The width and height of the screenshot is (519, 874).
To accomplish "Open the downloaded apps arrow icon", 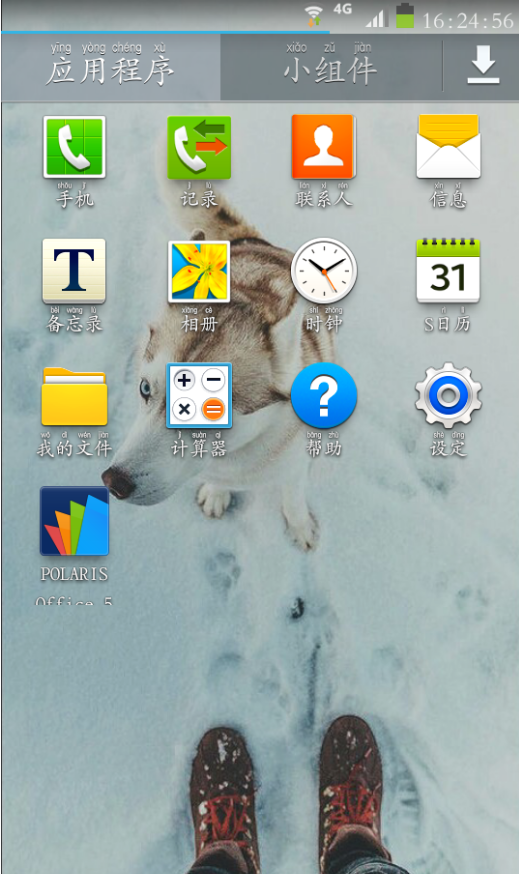I will [x=483, y=66].
